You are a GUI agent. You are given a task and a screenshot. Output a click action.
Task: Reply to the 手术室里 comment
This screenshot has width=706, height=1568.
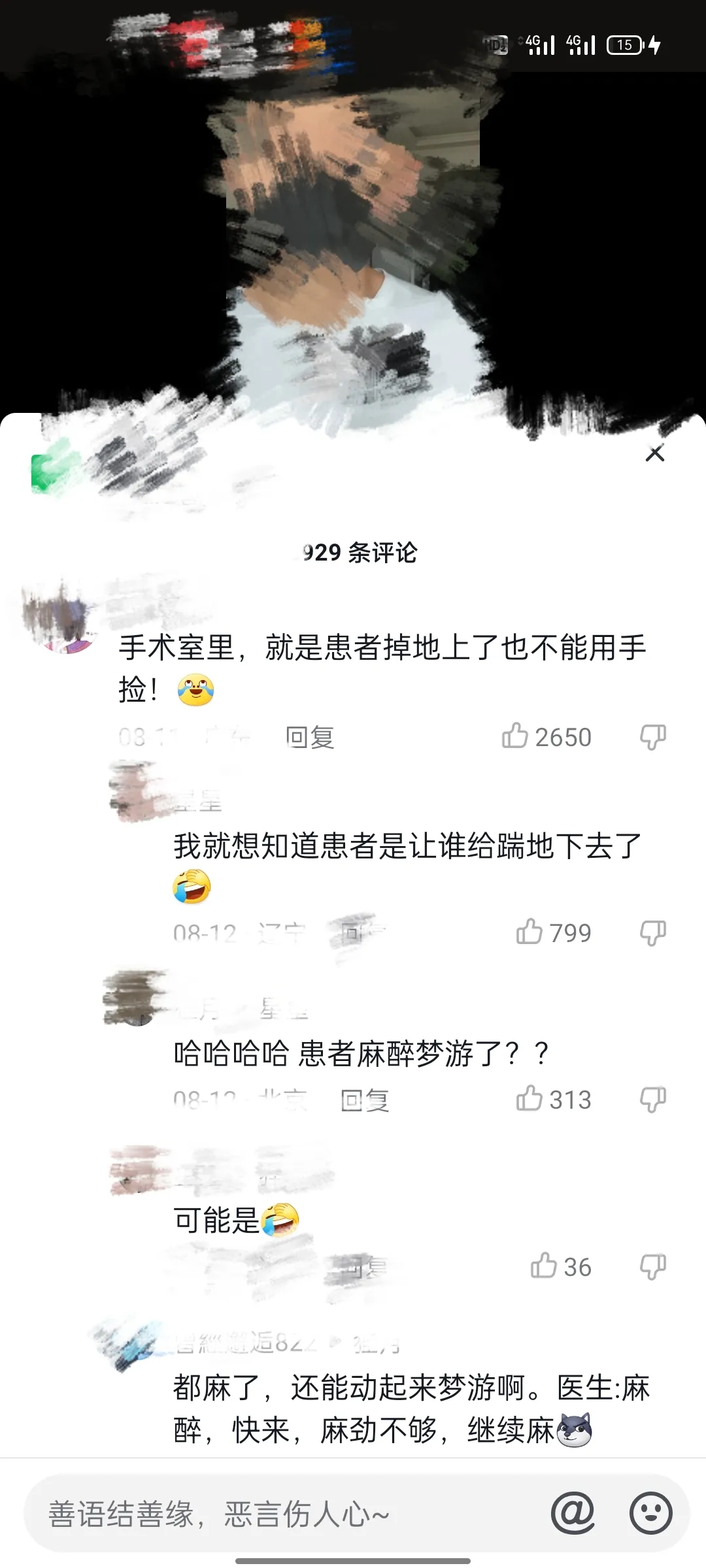click(x=310, y=738)
